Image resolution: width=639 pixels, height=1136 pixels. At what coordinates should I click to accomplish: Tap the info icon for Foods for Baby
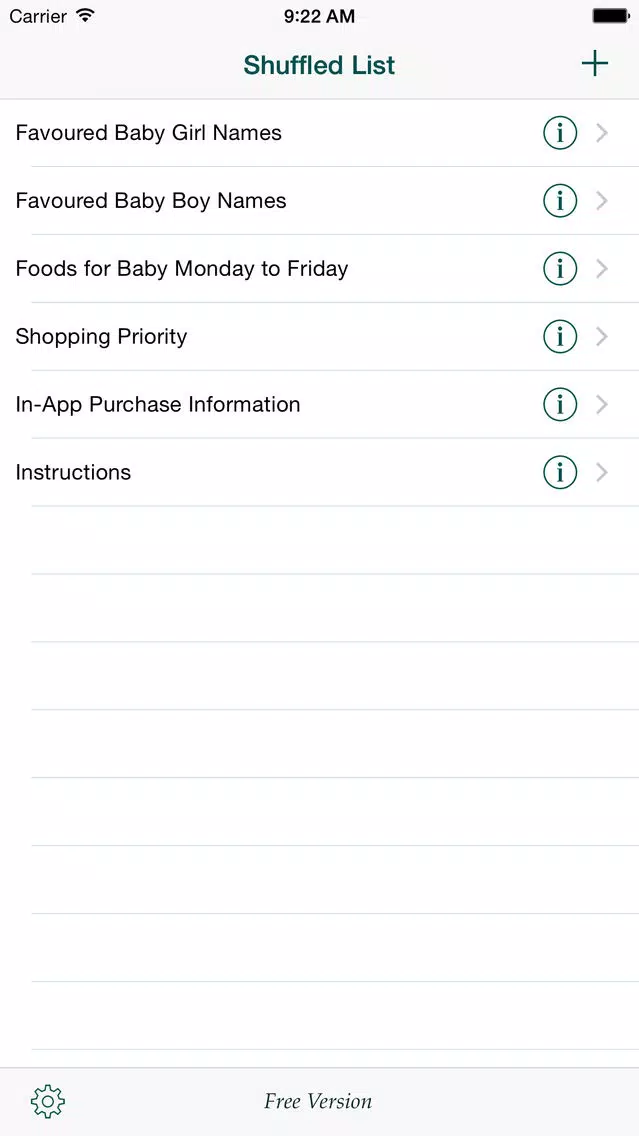click(x=560, y=269)
